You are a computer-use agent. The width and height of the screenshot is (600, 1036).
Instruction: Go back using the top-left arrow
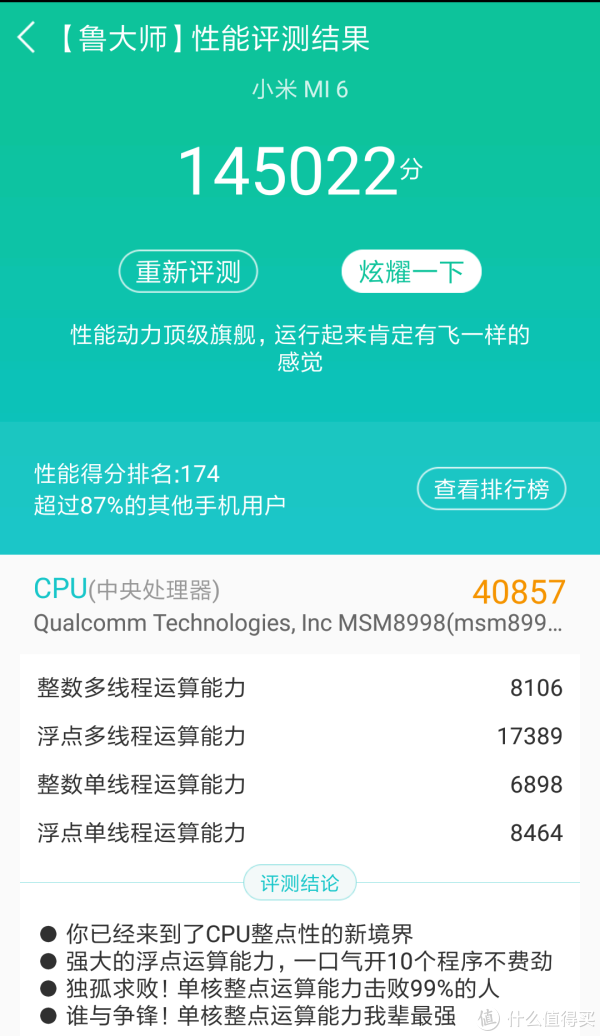[27, 39]
